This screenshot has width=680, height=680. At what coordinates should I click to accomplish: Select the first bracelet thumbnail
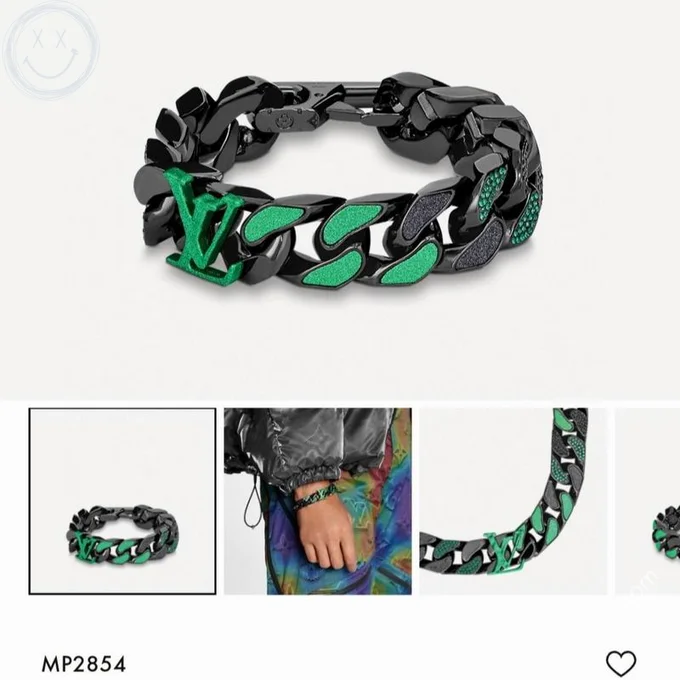pyautogui.click(x=122, y=501)
